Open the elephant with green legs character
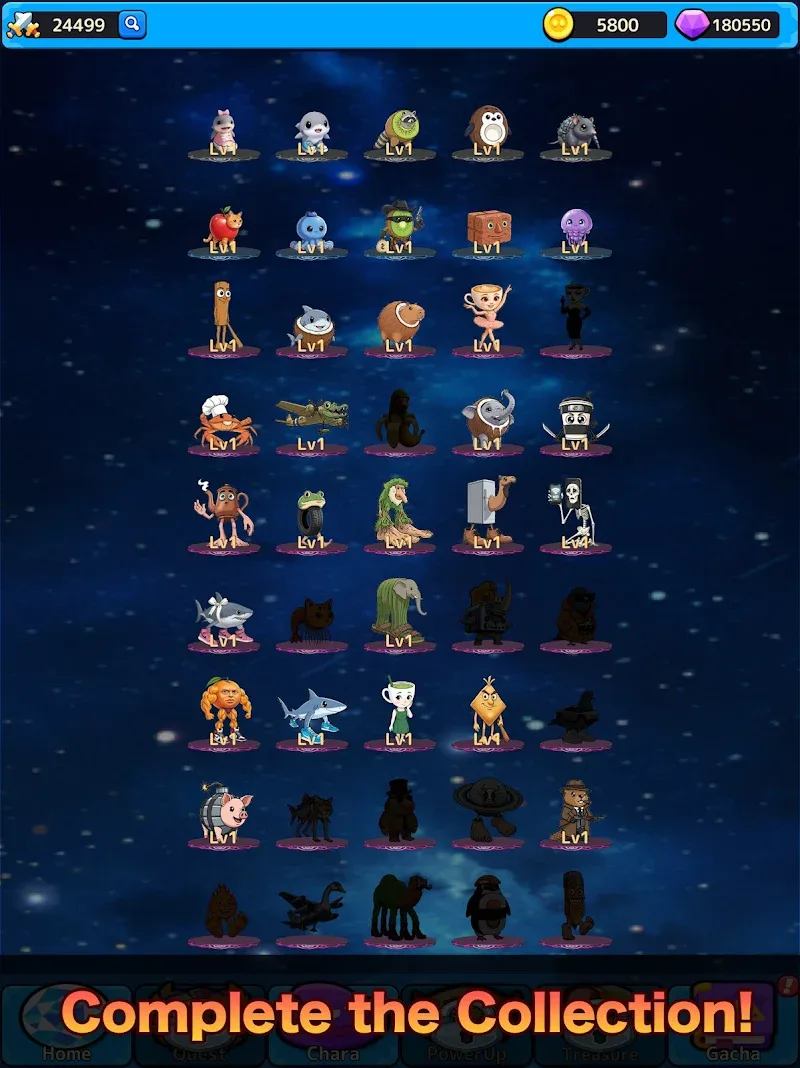 pos(400,612)
